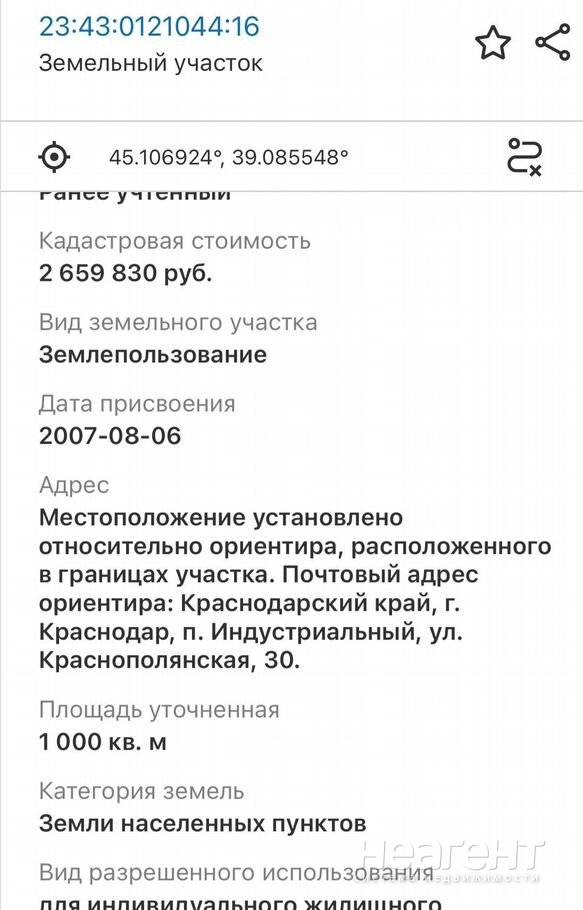
Task: Open cadastral number 23:43:0121044:16 link
Action: pos(149,27)
